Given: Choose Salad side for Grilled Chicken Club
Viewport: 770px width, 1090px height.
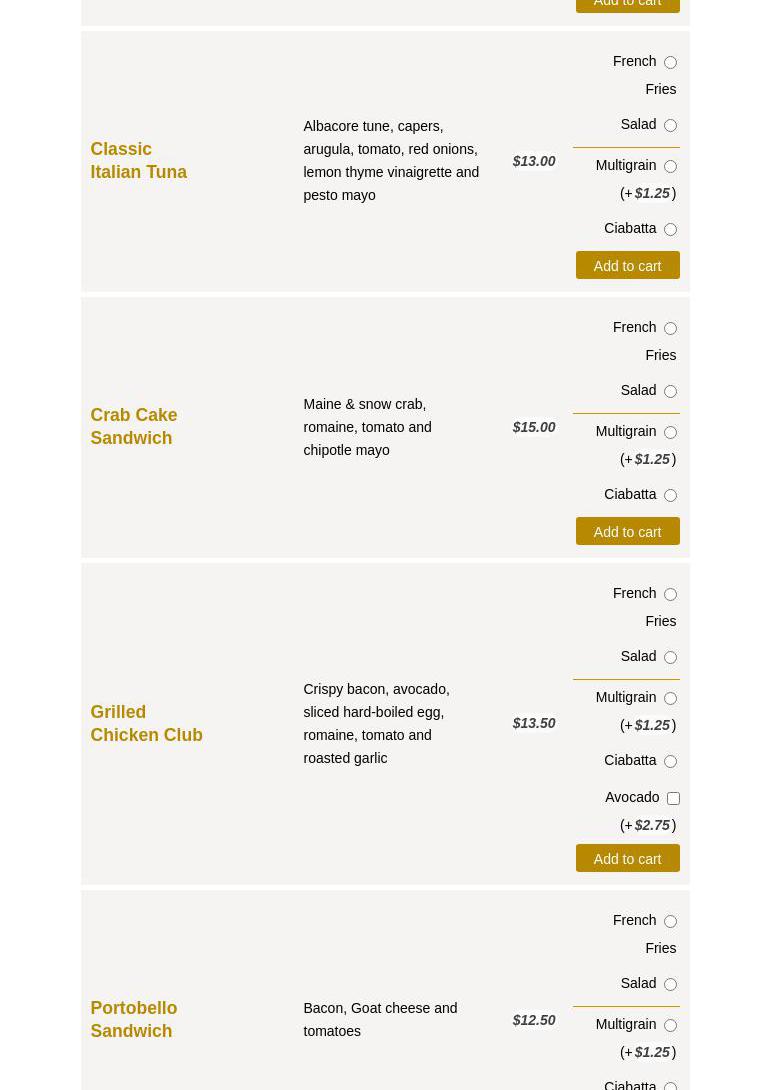Looking at the screenshot, I should point(670,657).
